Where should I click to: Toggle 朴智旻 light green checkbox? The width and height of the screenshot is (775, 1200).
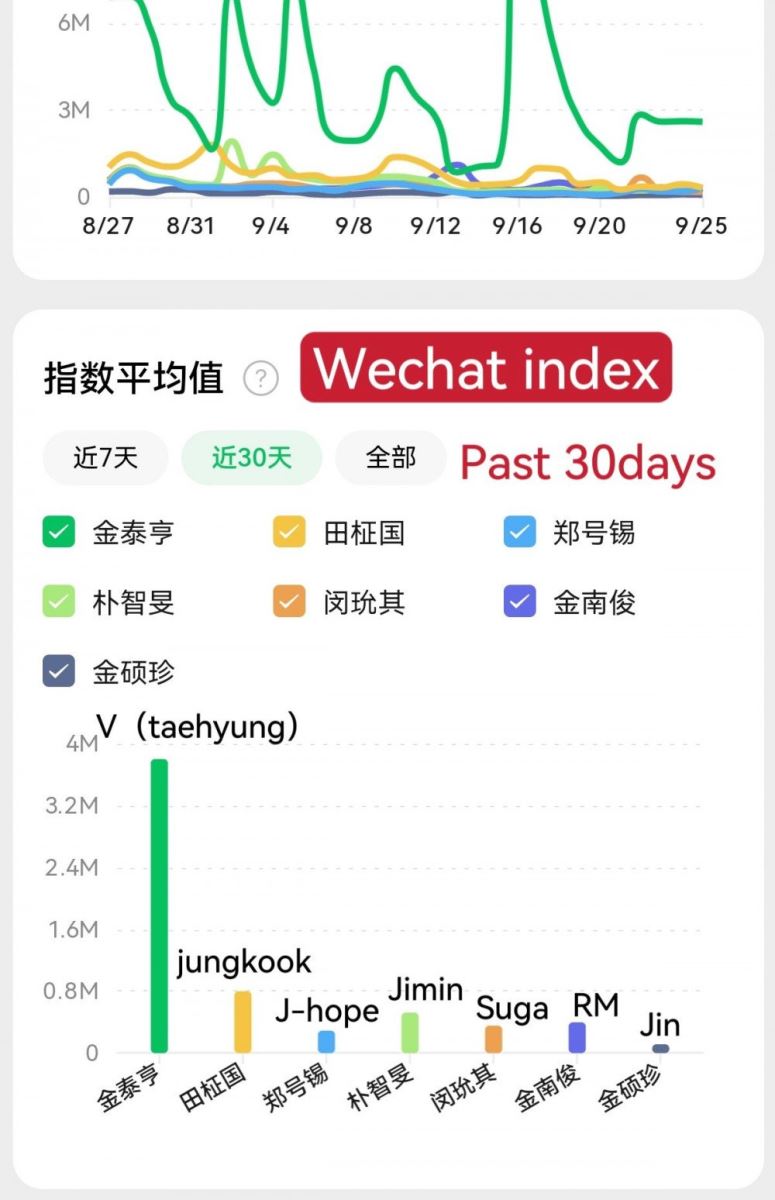pos(57,602)
